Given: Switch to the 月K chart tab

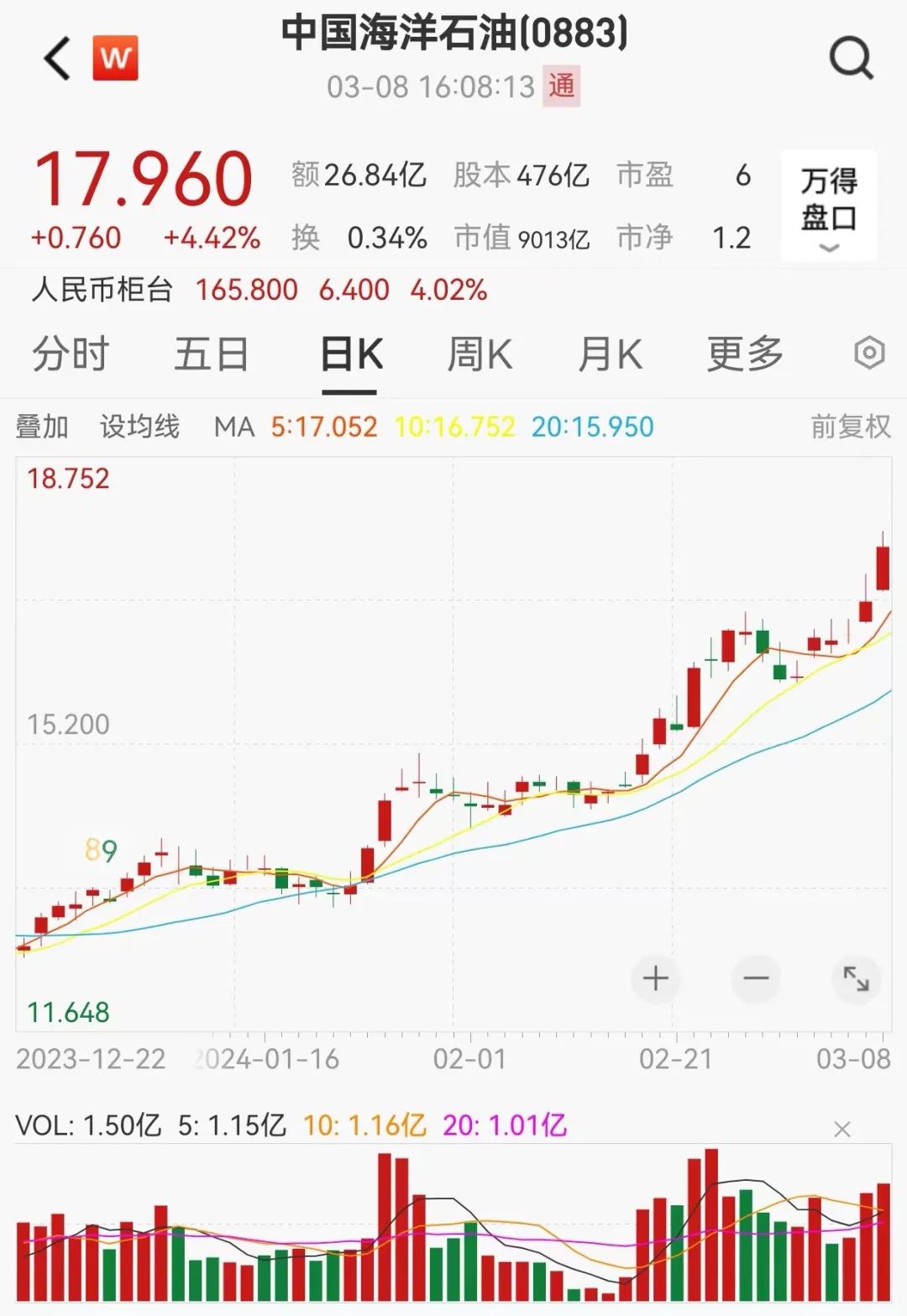Looking at the screenshot, I should [610, 354].
